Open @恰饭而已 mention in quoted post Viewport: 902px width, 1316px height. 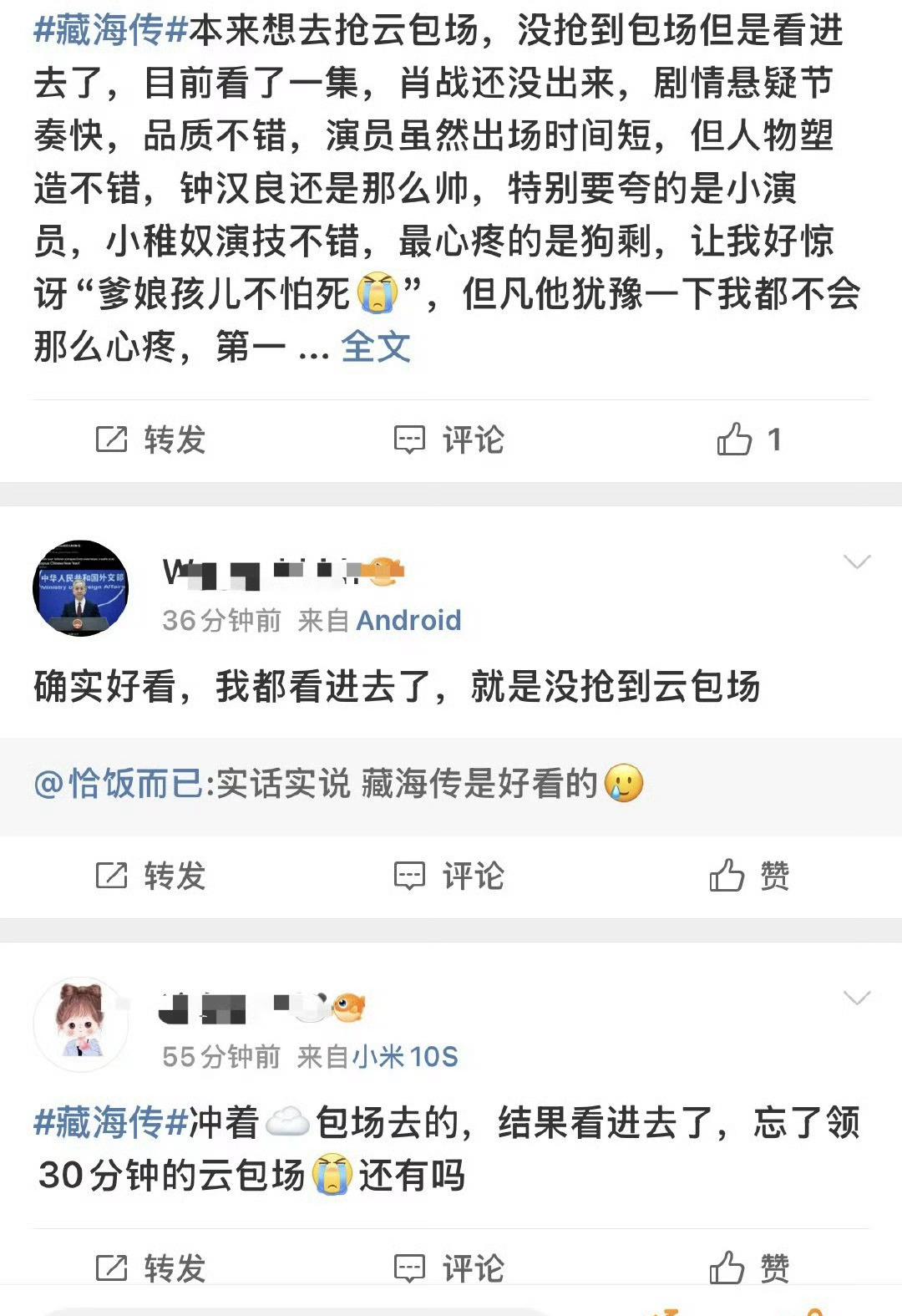tap(119, 784)
